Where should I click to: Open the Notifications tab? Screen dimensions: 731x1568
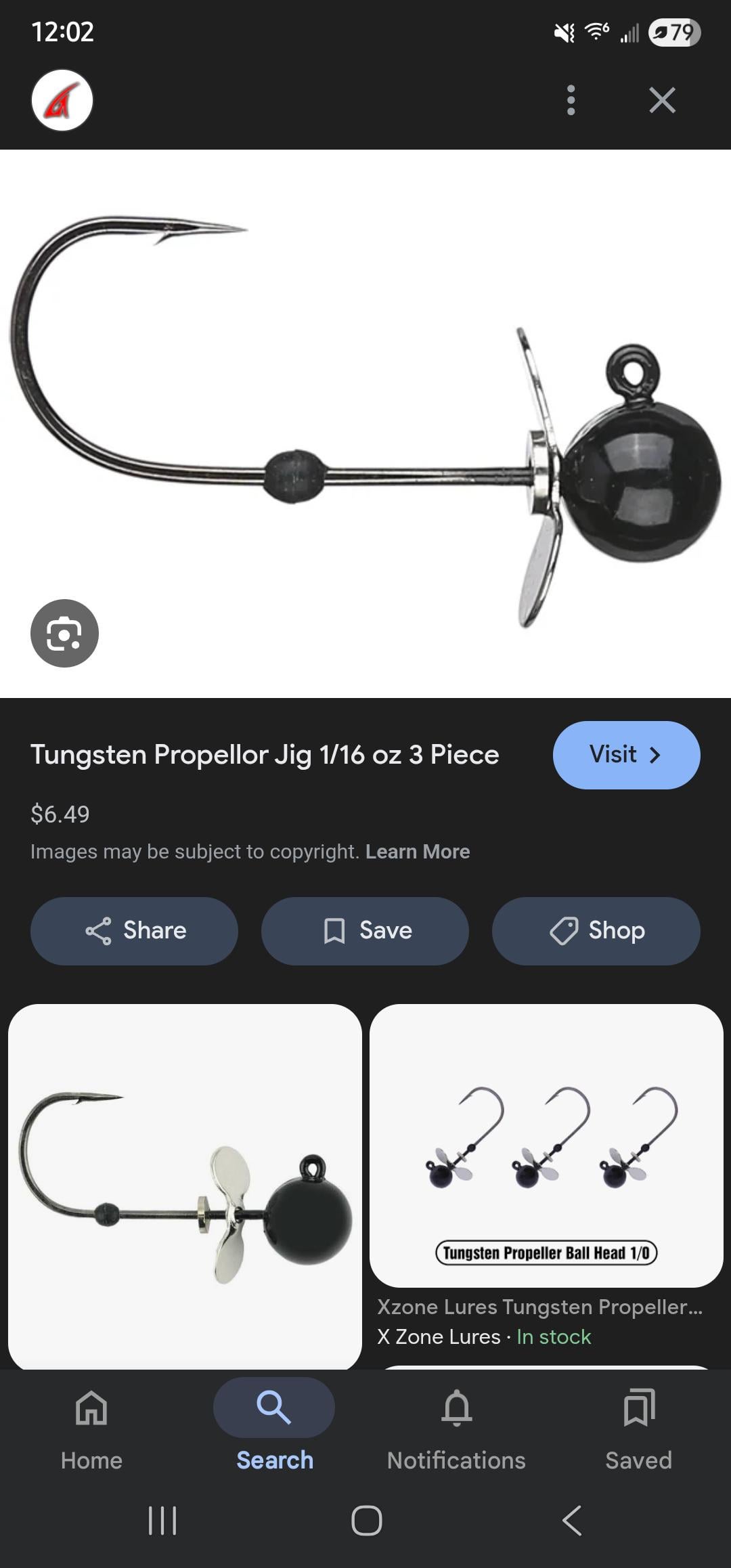coord(456,1425)
